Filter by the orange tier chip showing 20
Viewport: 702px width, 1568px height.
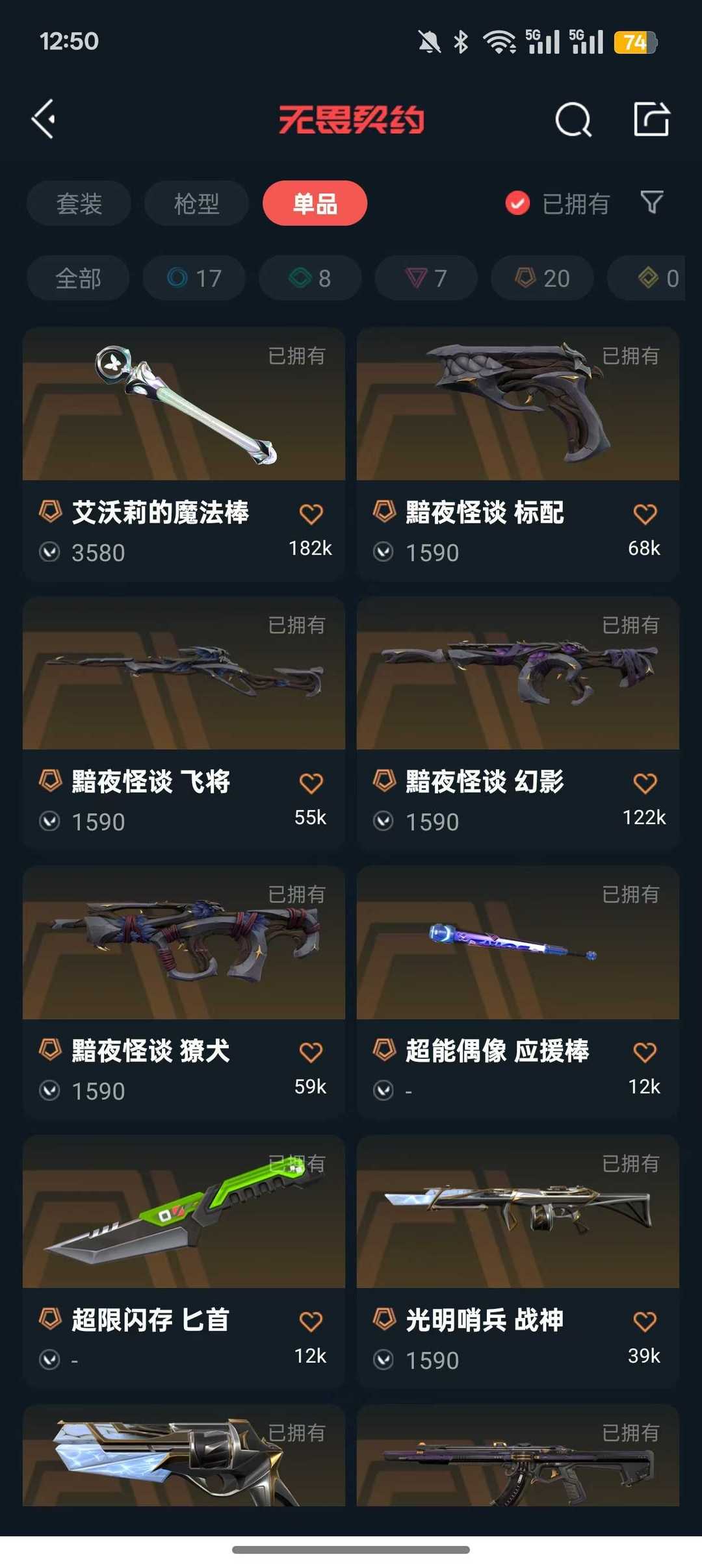[542, 278]
